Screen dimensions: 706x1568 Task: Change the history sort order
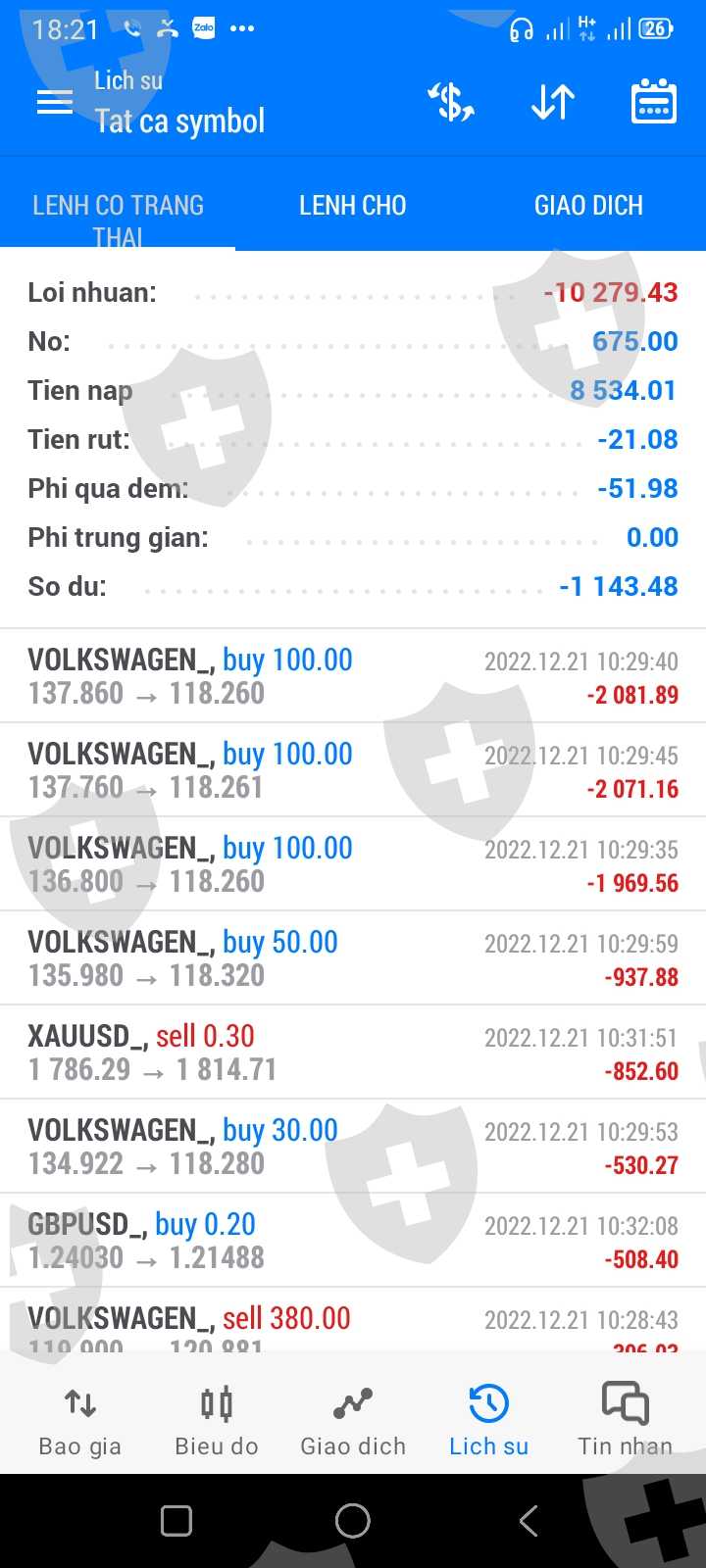click(552, 102)
